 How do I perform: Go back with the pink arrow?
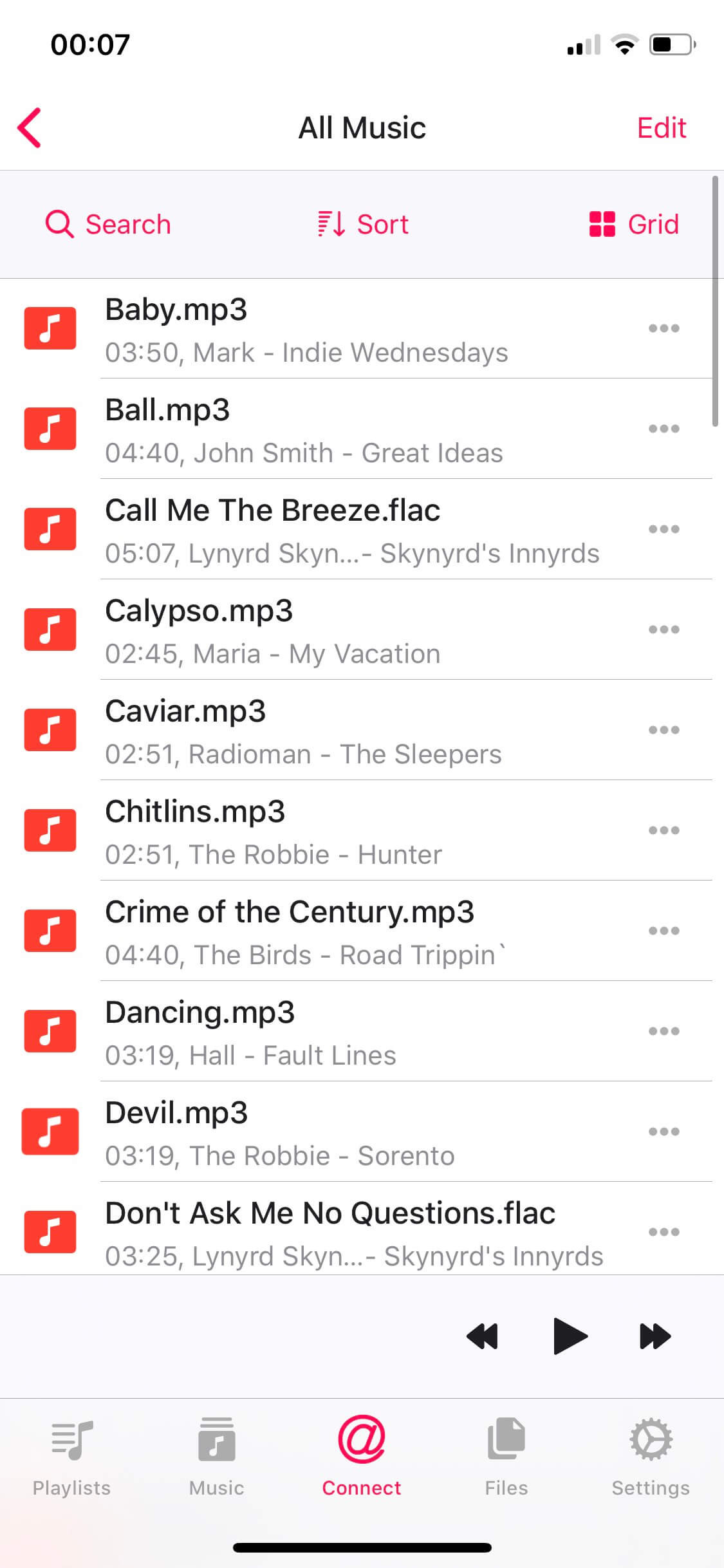click(30, 127)
